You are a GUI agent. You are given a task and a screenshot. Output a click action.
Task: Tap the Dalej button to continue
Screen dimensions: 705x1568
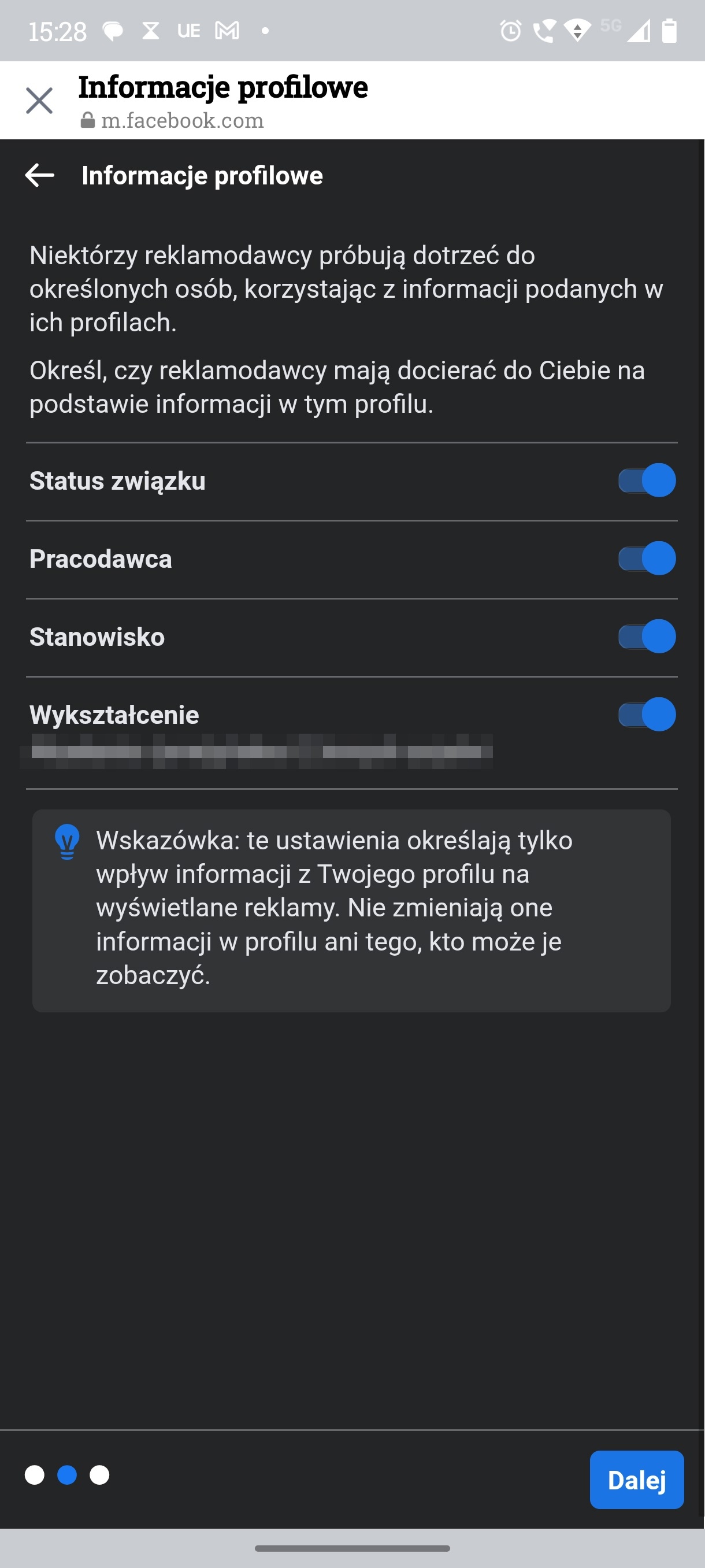[637, 1480]
